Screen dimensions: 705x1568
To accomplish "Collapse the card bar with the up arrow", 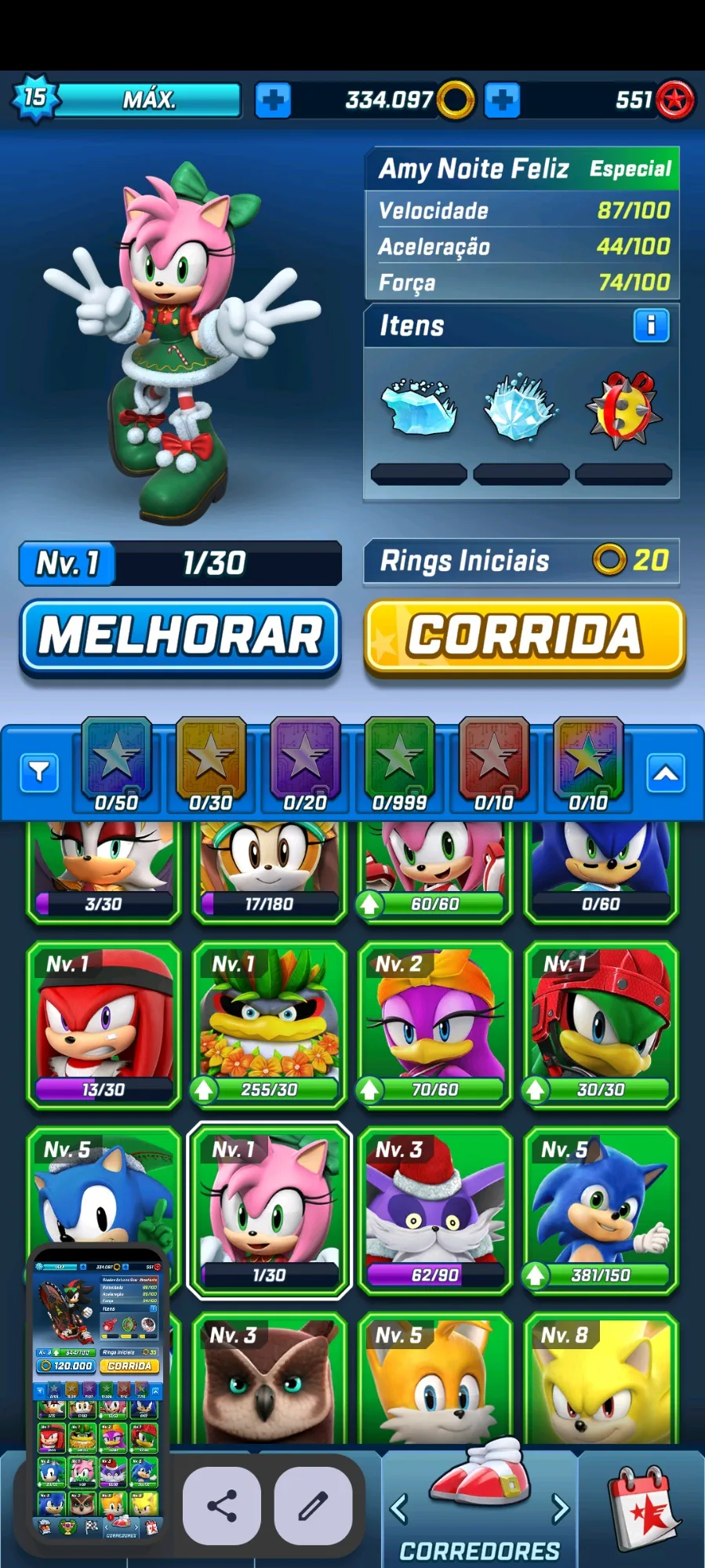I will [x=666, y=773].
